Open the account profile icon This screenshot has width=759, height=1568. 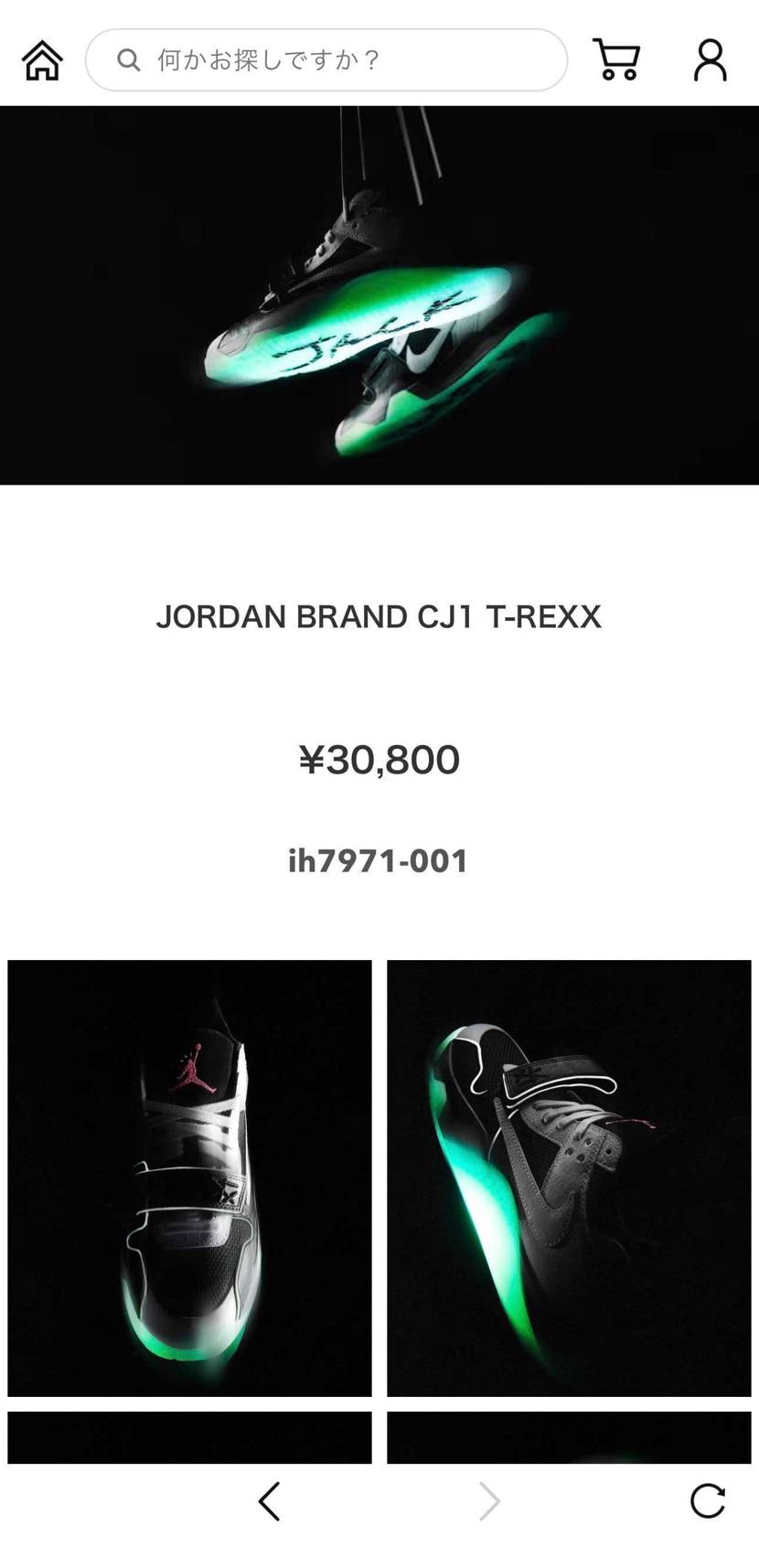click(710, 60)
